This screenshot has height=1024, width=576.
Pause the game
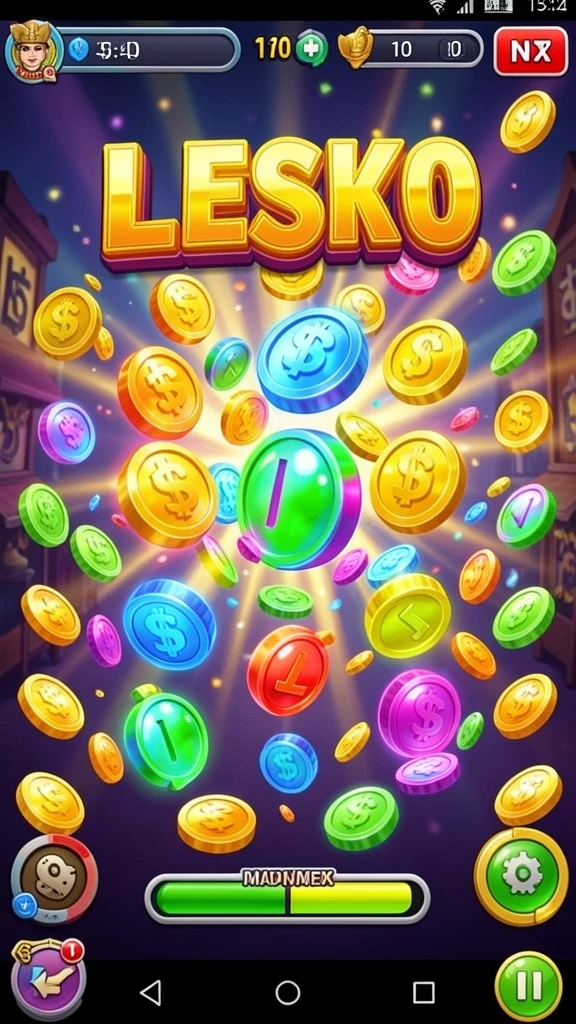528,985
